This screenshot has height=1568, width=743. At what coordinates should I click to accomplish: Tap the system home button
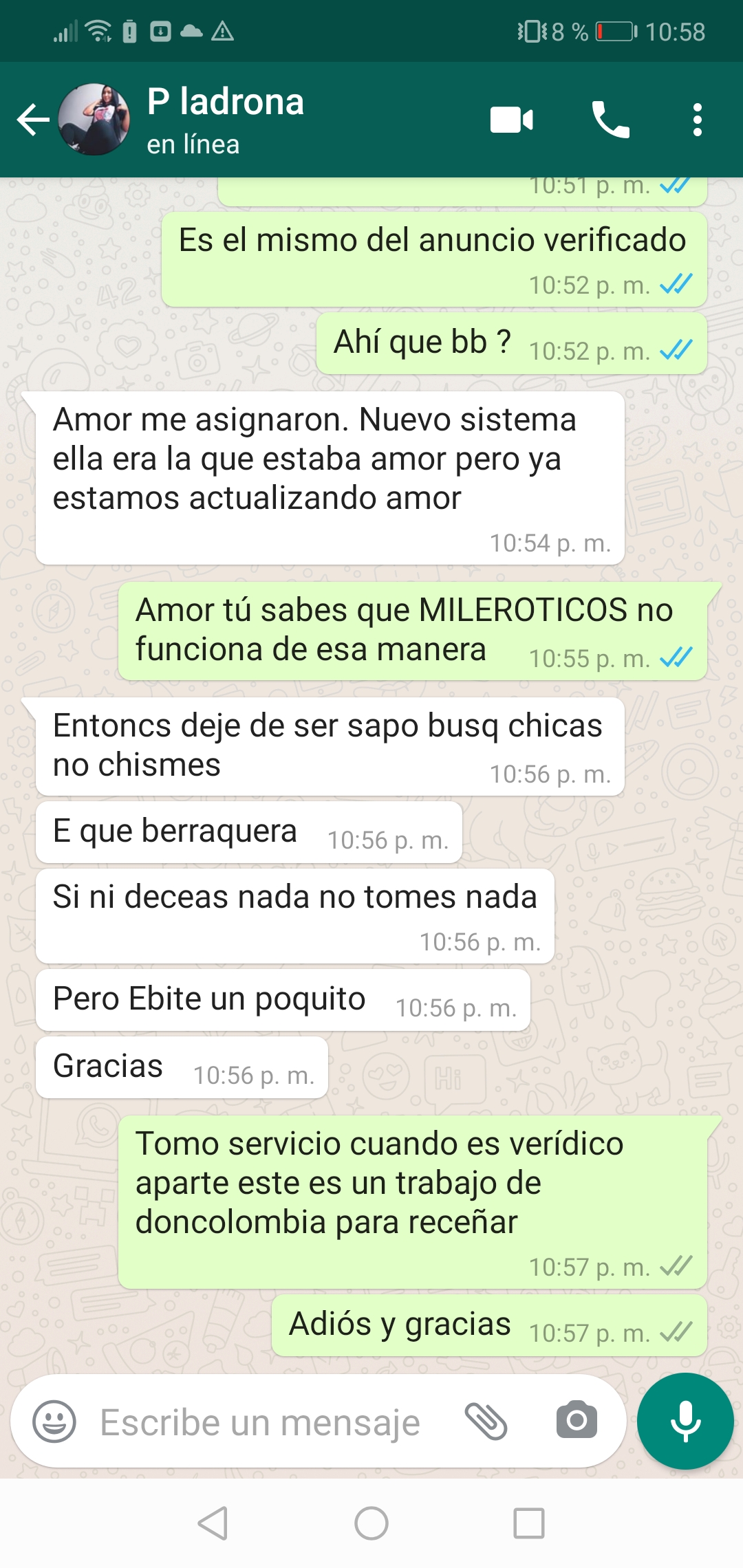tap(371, 1523)
